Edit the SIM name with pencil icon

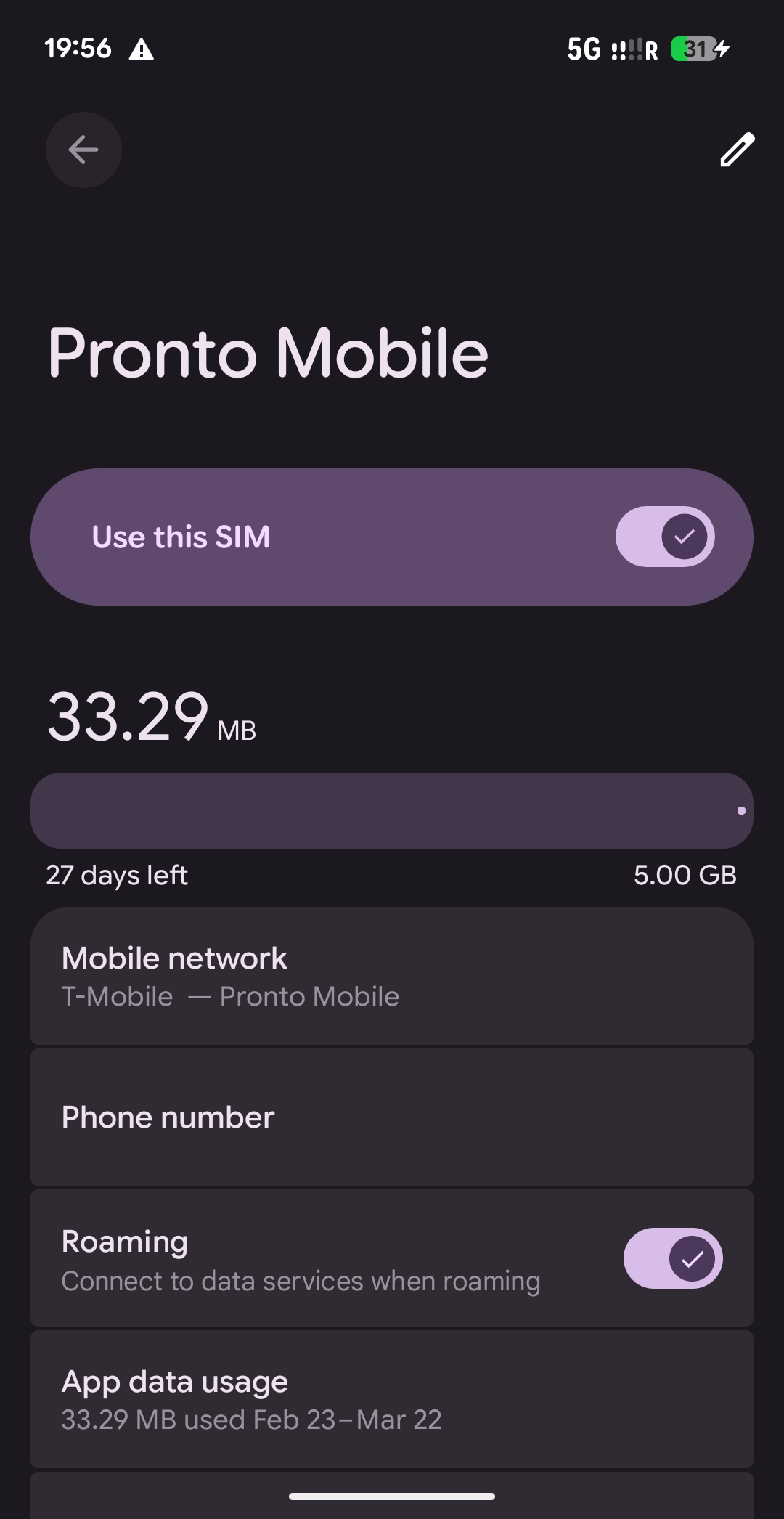pos(737,150)
